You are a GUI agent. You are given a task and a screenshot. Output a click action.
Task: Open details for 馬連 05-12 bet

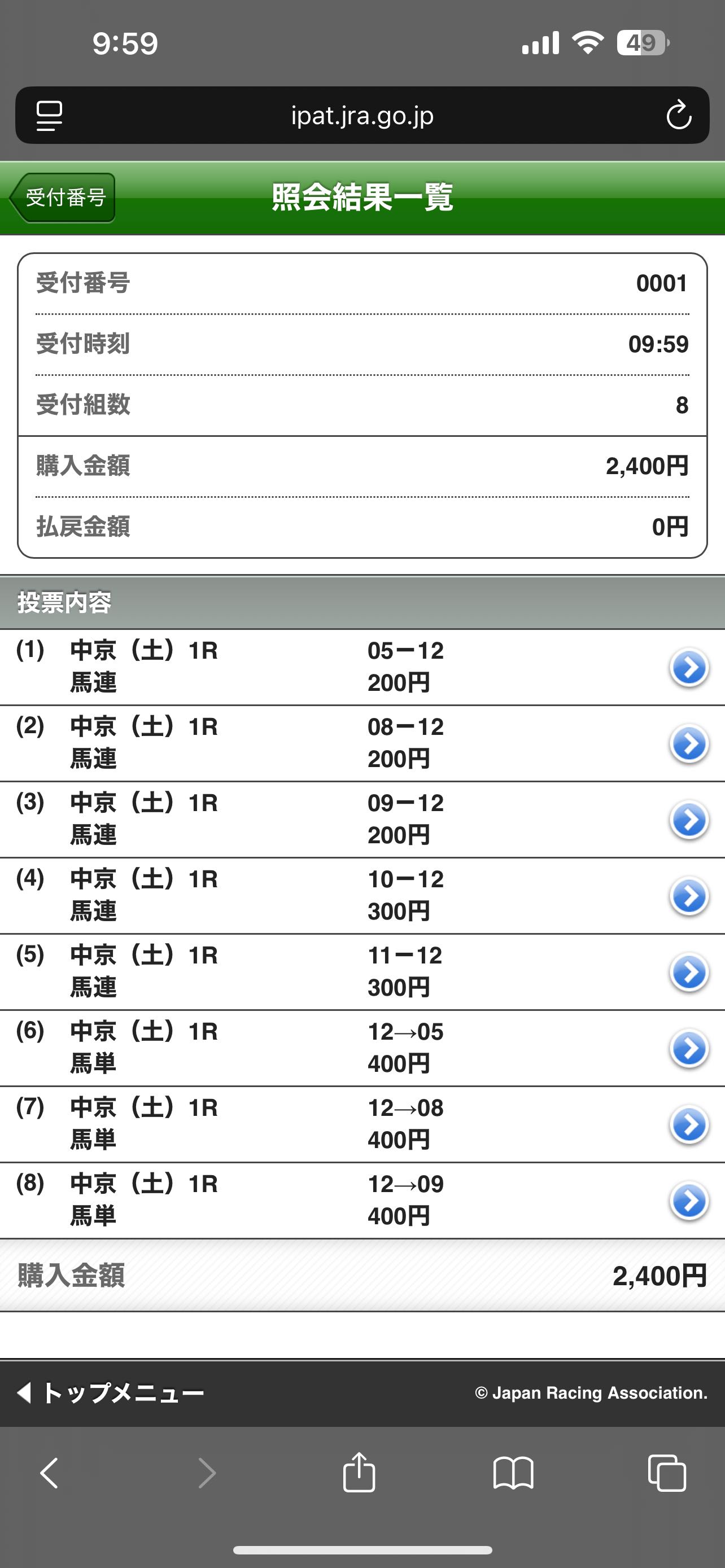pyautogui.click(x=688, y=668)
